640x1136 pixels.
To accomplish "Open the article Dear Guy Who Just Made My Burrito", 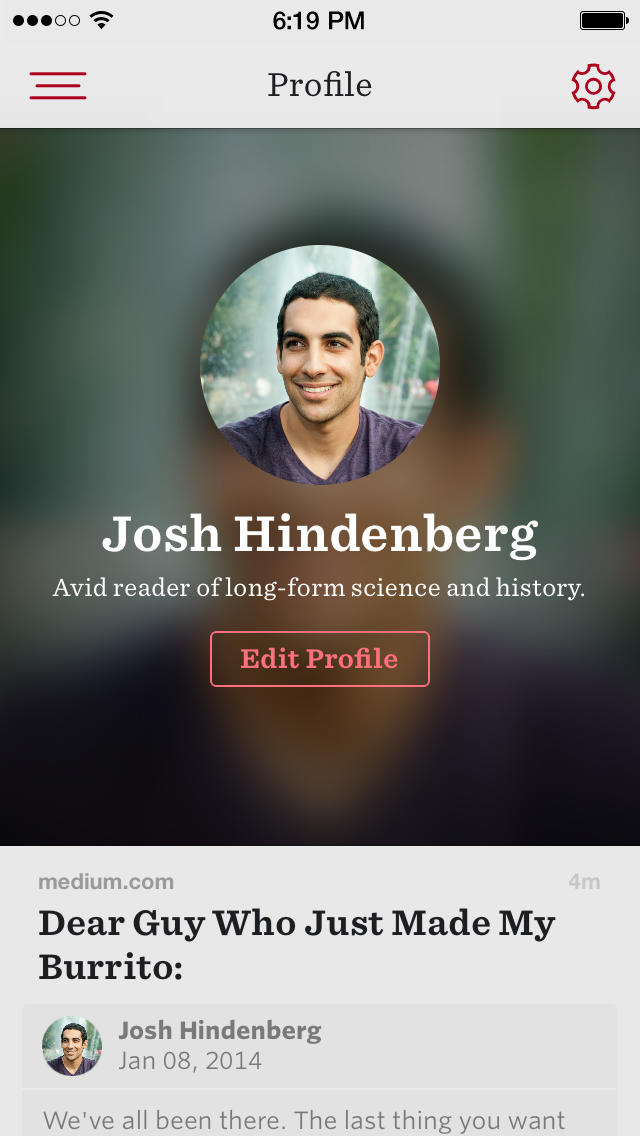I will tap(296, 944).
